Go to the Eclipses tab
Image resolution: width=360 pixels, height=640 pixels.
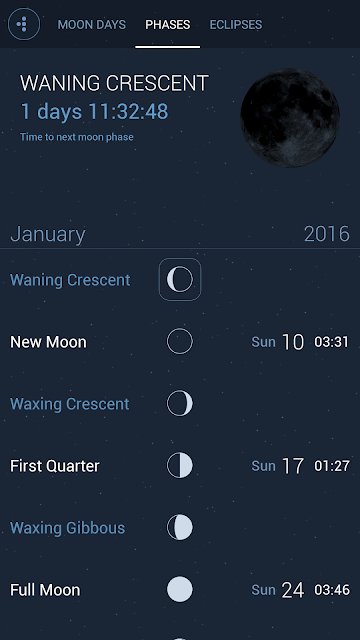pos(236,24)
